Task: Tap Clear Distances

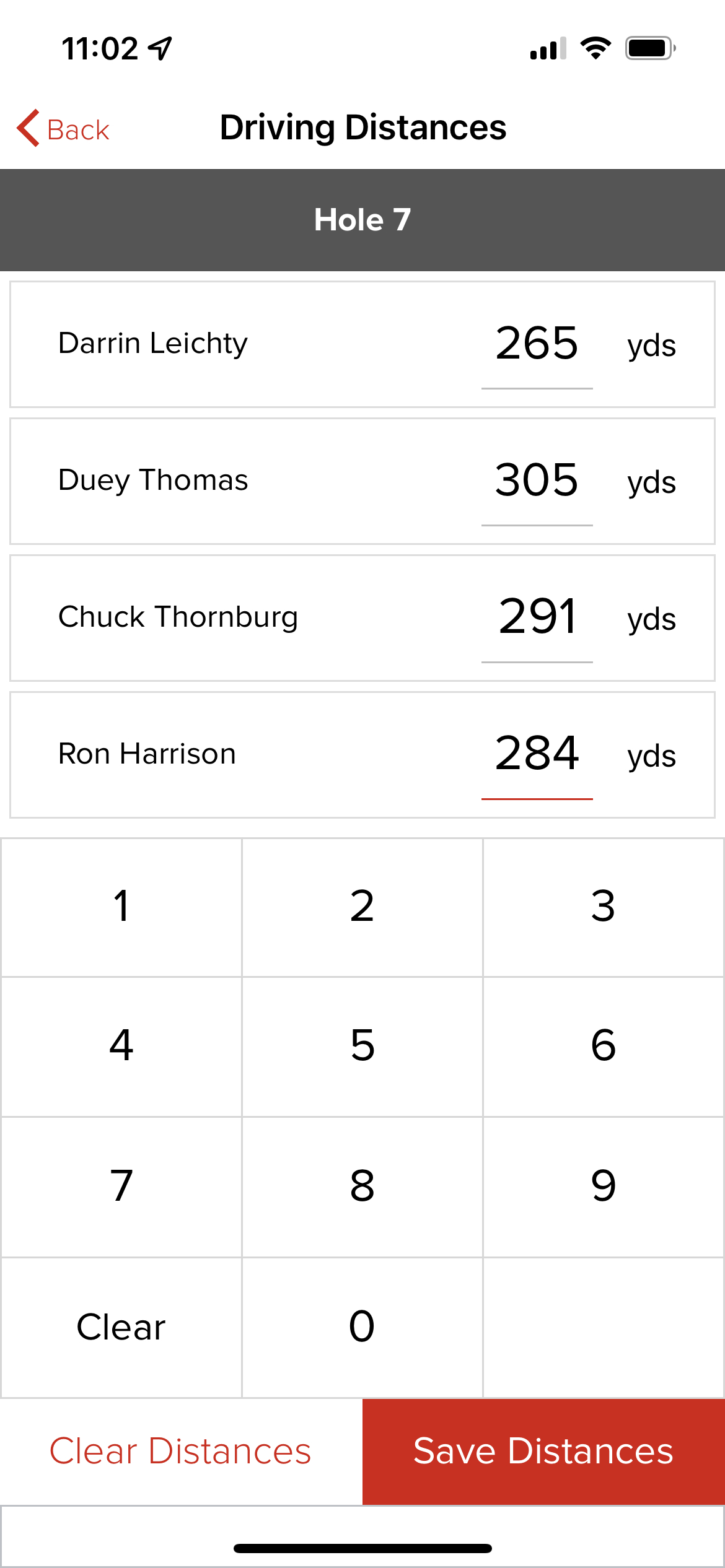Action: (180, 1452)
